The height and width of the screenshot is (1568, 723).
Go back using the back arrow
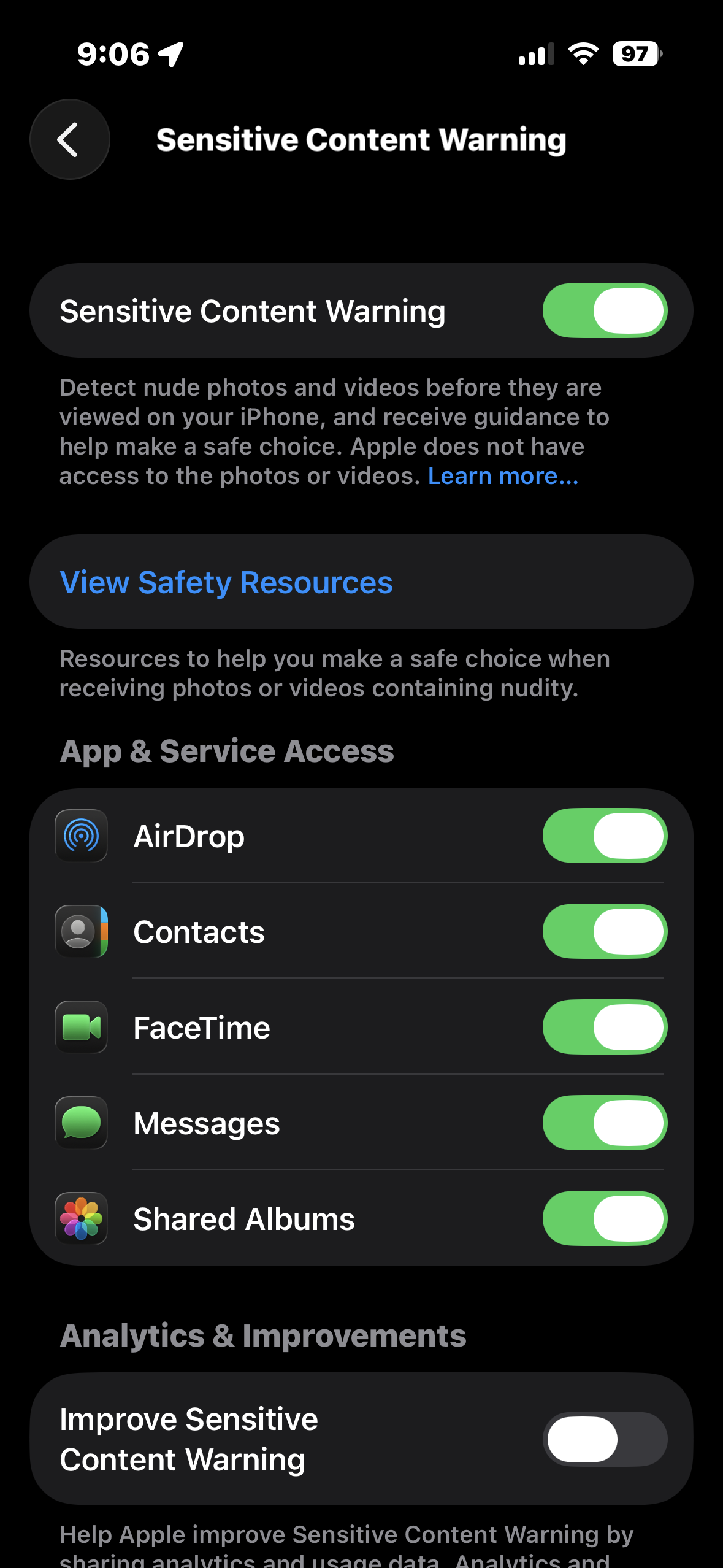(70, 139)
